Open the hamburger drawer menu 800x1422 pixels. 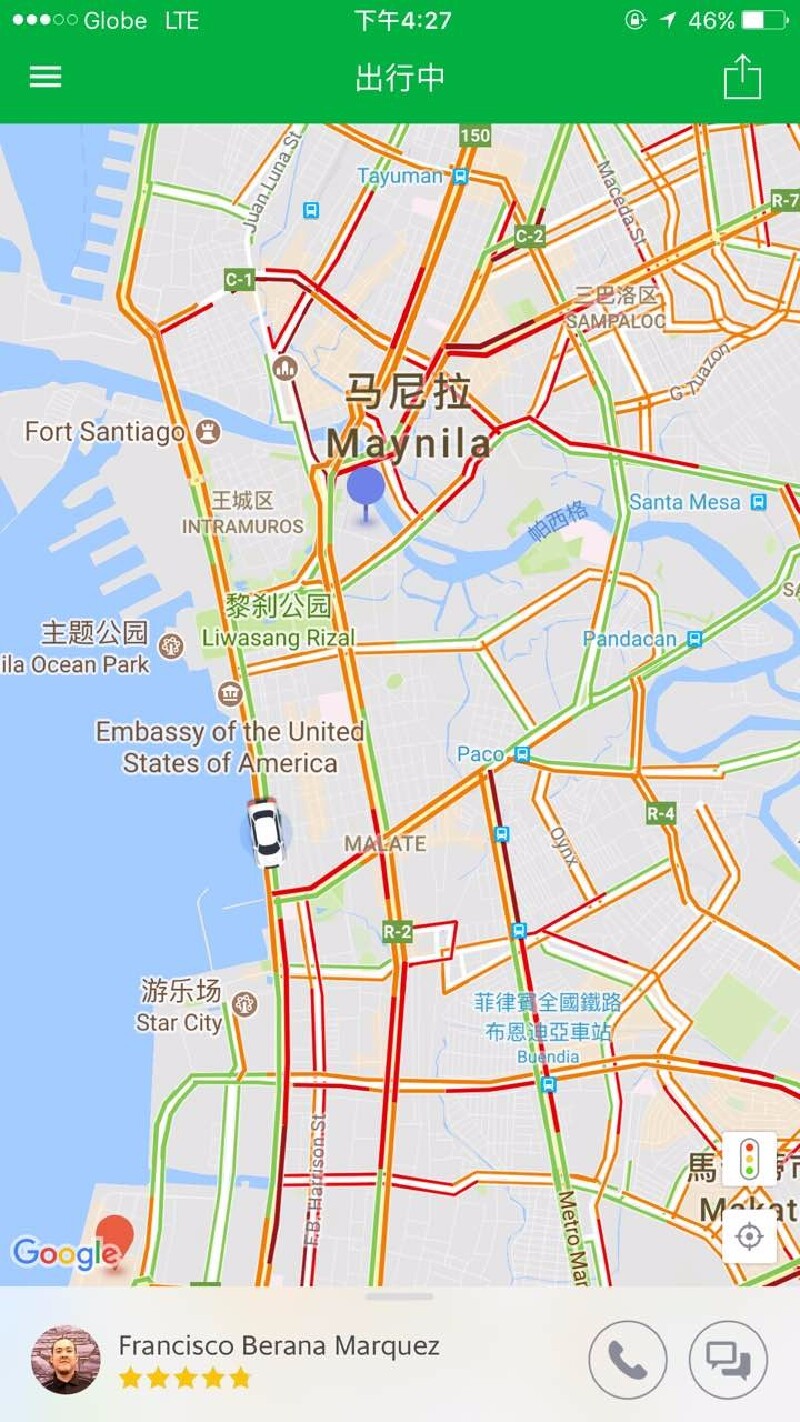45,78
